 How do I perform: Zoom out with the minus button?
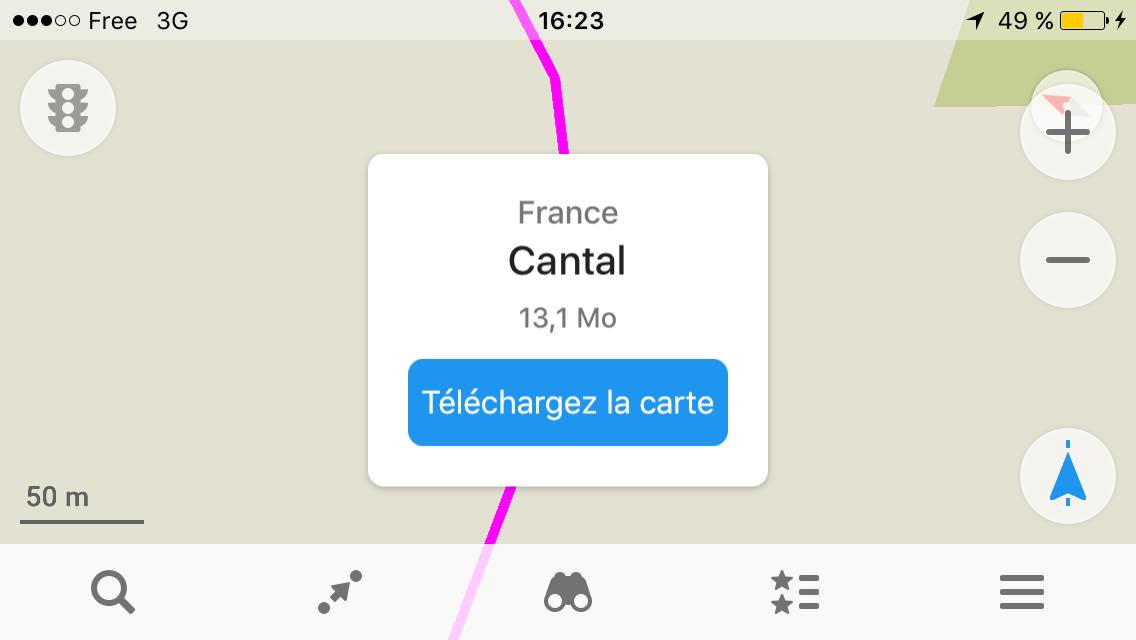pyautogui.click(x=1067, y=260)
